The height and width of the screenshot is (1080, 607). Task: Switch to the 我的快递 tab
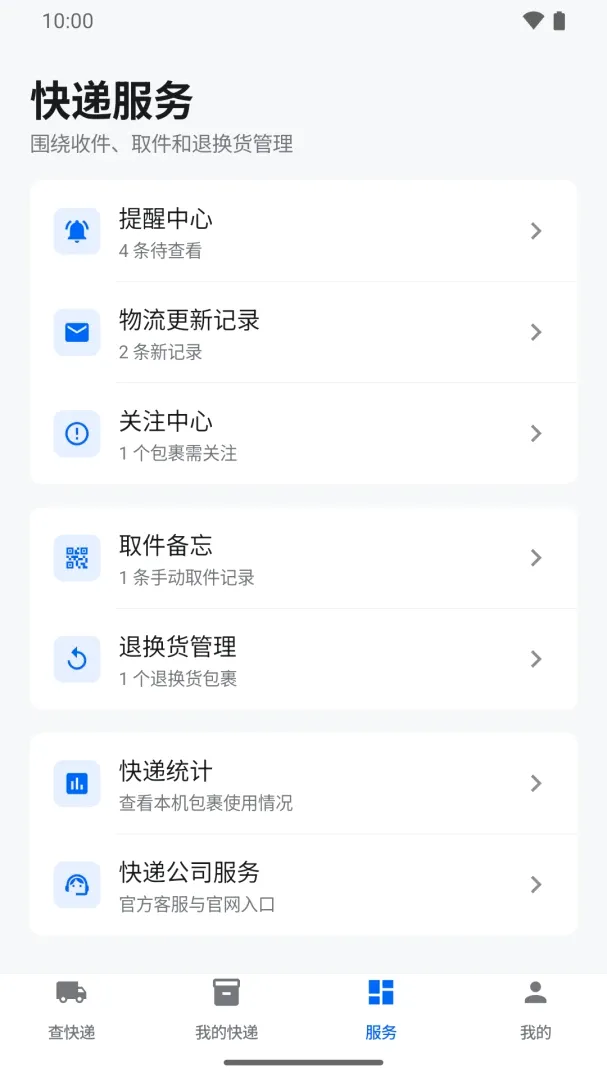click(x=227, y=1009)
